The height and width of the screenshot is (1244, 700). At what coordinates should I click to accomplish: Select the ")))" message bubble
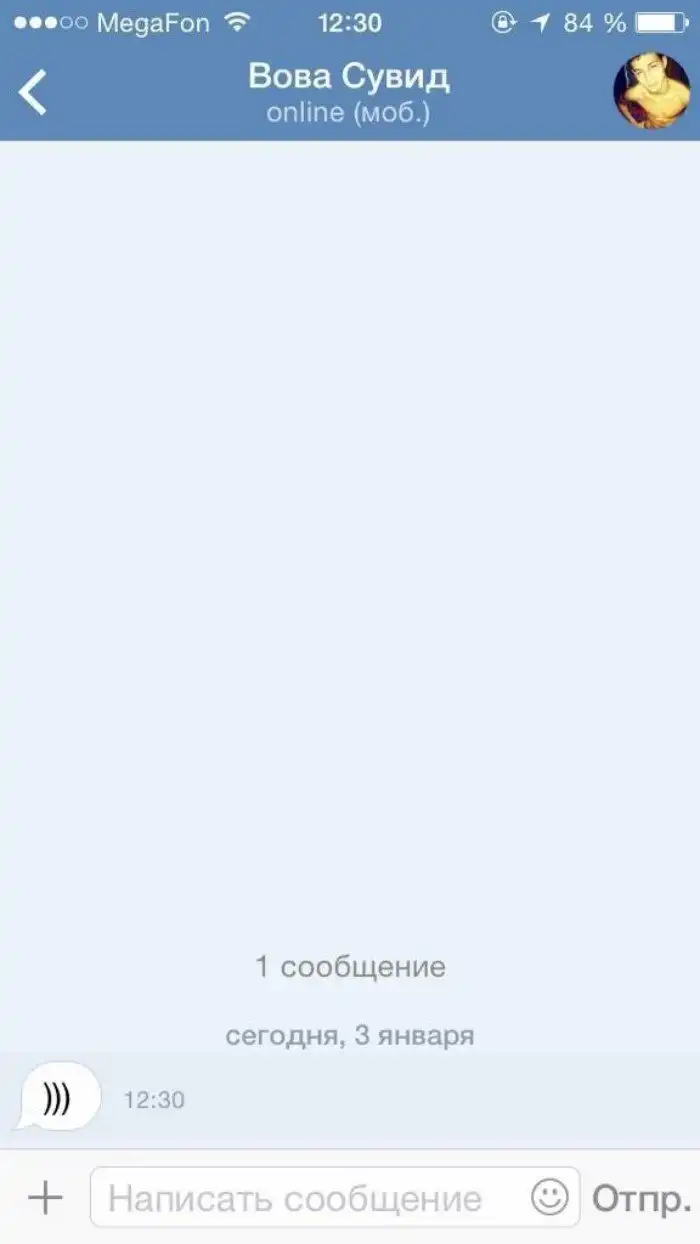(x=58, y=1098)
